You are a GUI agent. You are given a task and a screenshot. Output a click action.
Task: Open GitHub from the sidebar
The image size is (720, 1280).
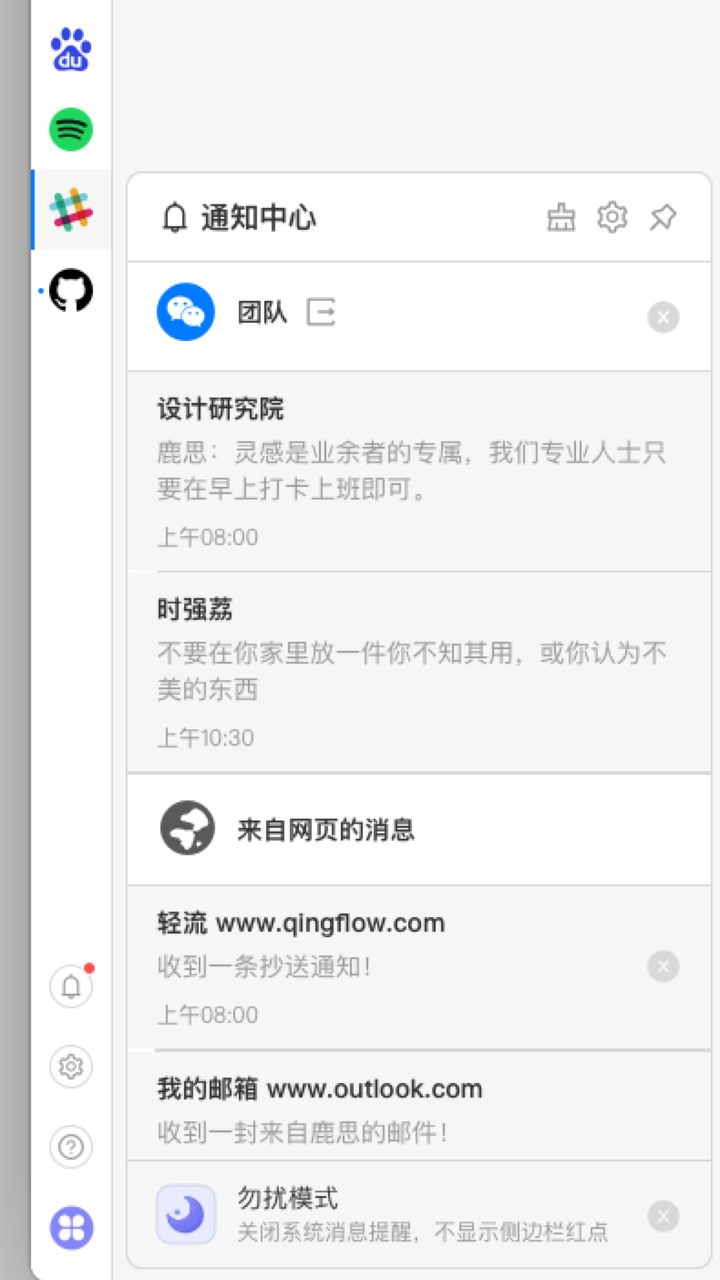[71, 291]
